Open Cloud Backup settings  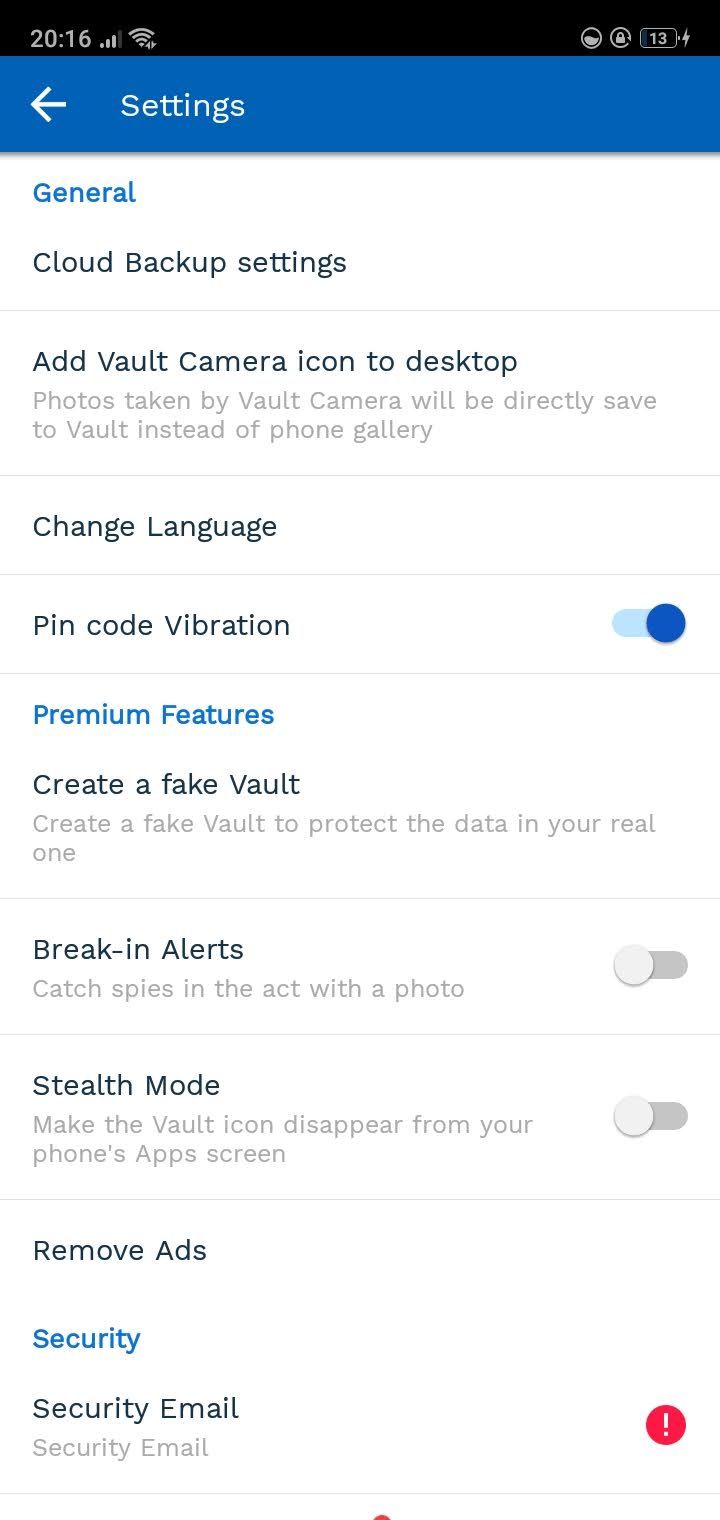pos(190,262)
